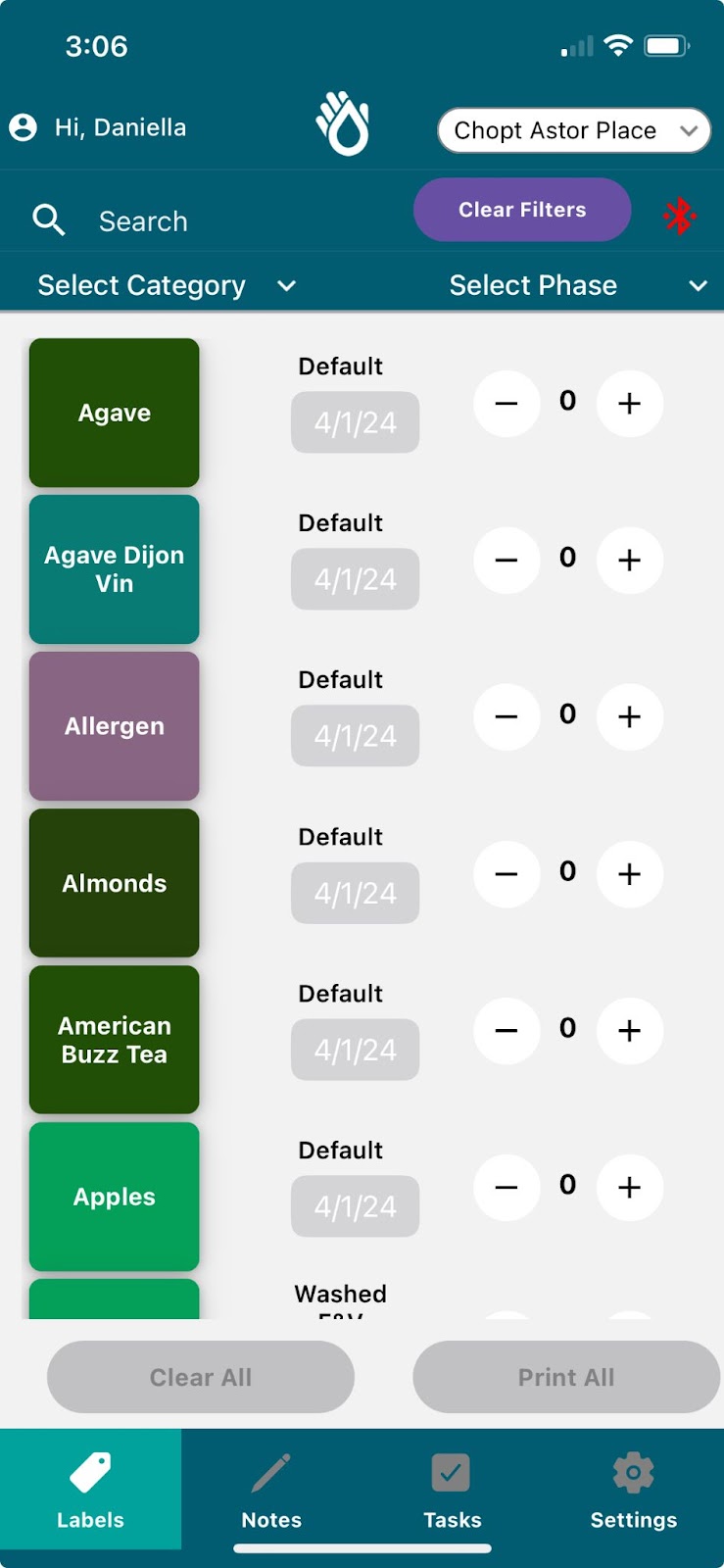Screen dimensions: 724x1568
Task: Increase quantity for Agave
Action: [x=630, y=403]
